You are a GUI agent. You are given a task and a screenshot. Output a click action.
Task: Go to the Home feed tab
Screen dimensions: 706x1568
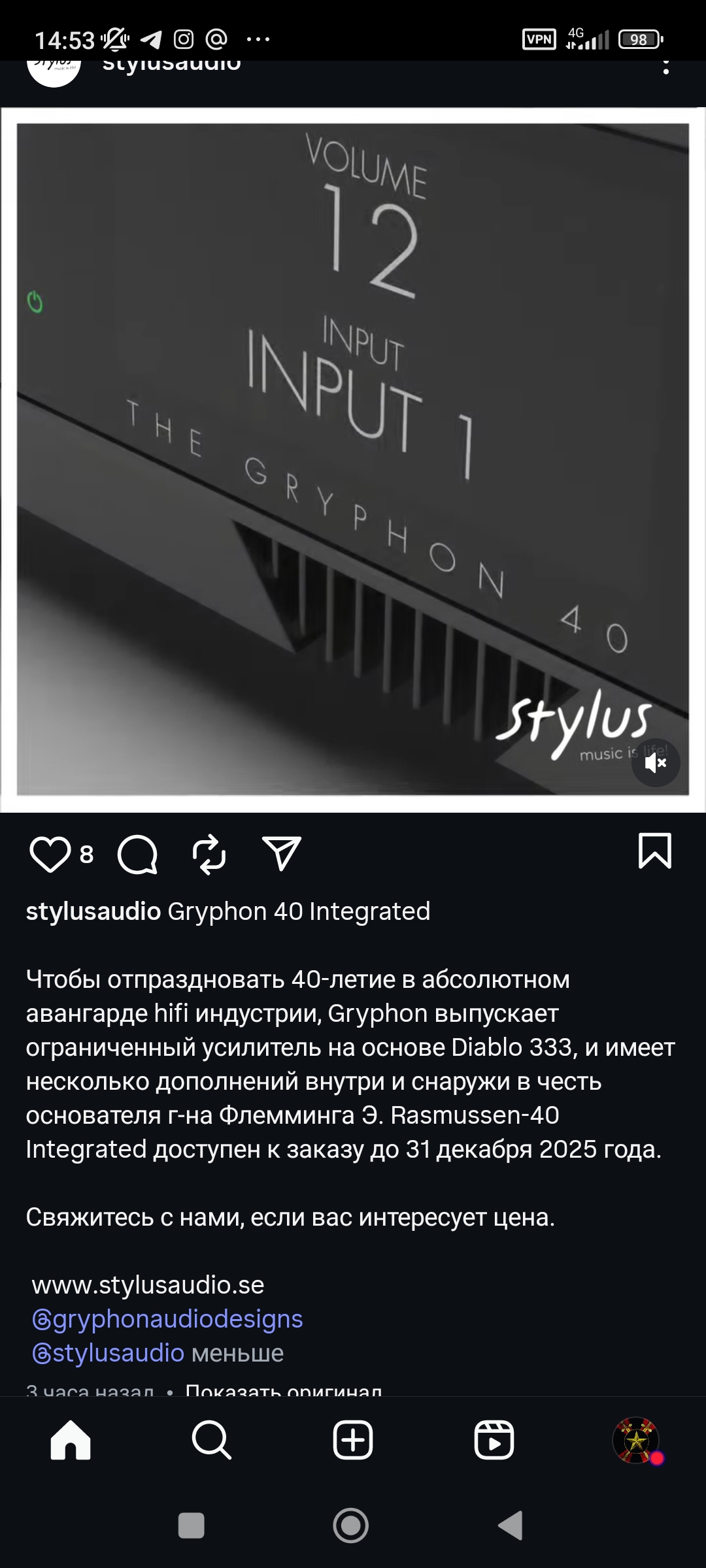pyautogui.click(x=71, y=1440)
